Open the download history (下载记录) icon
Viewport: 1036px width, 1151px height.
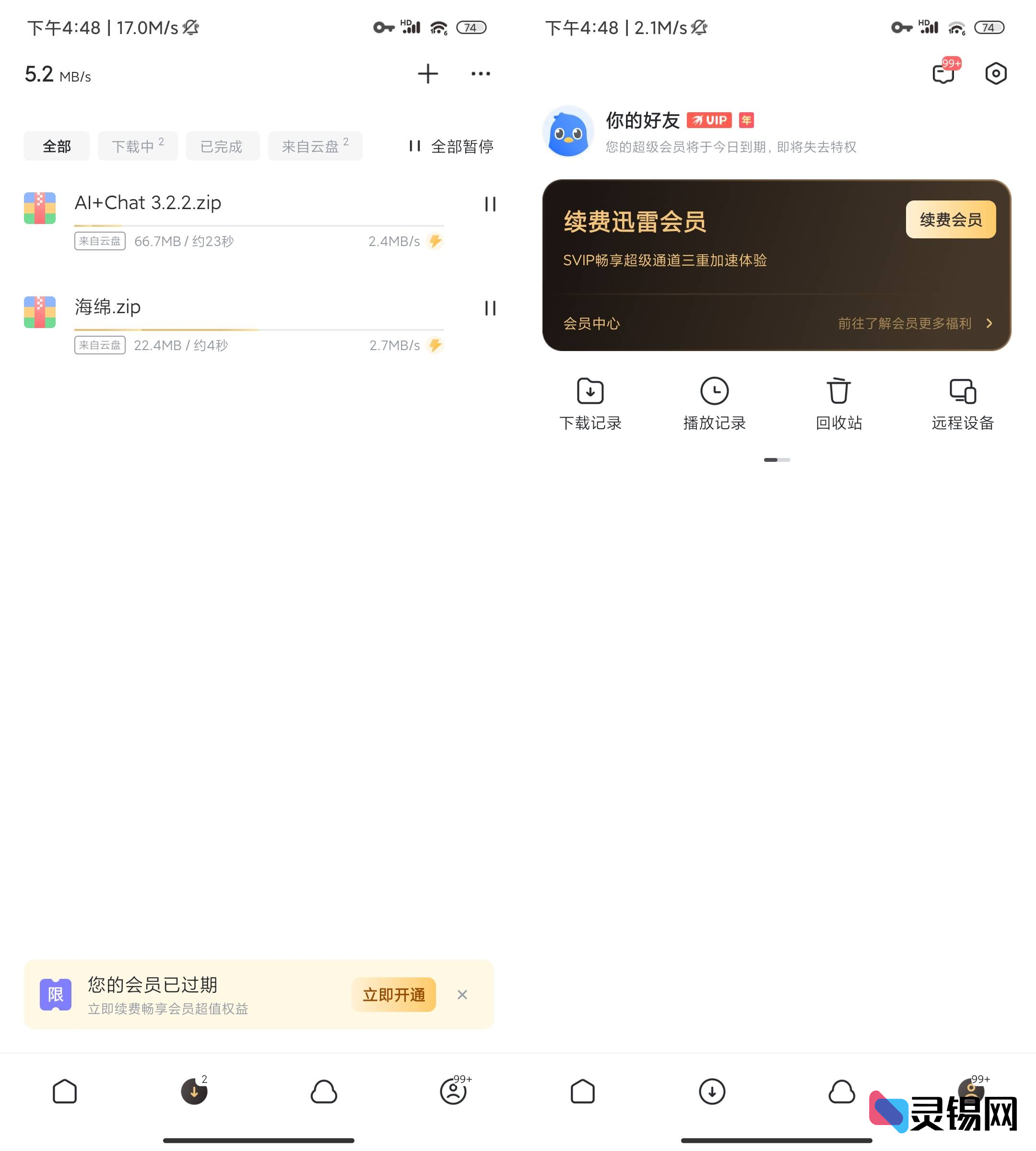coord(590,391)
